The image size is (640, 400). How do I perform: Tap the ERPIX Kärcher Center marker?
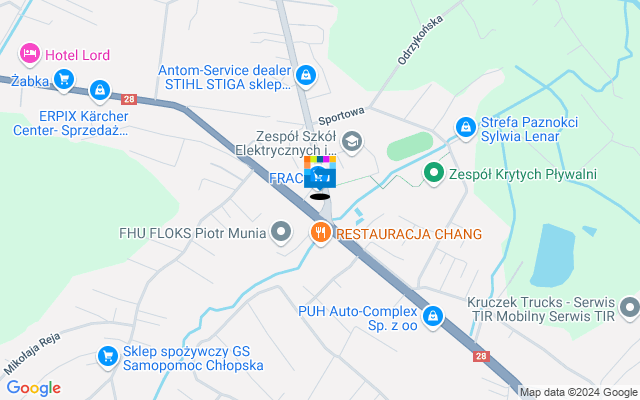99,91
